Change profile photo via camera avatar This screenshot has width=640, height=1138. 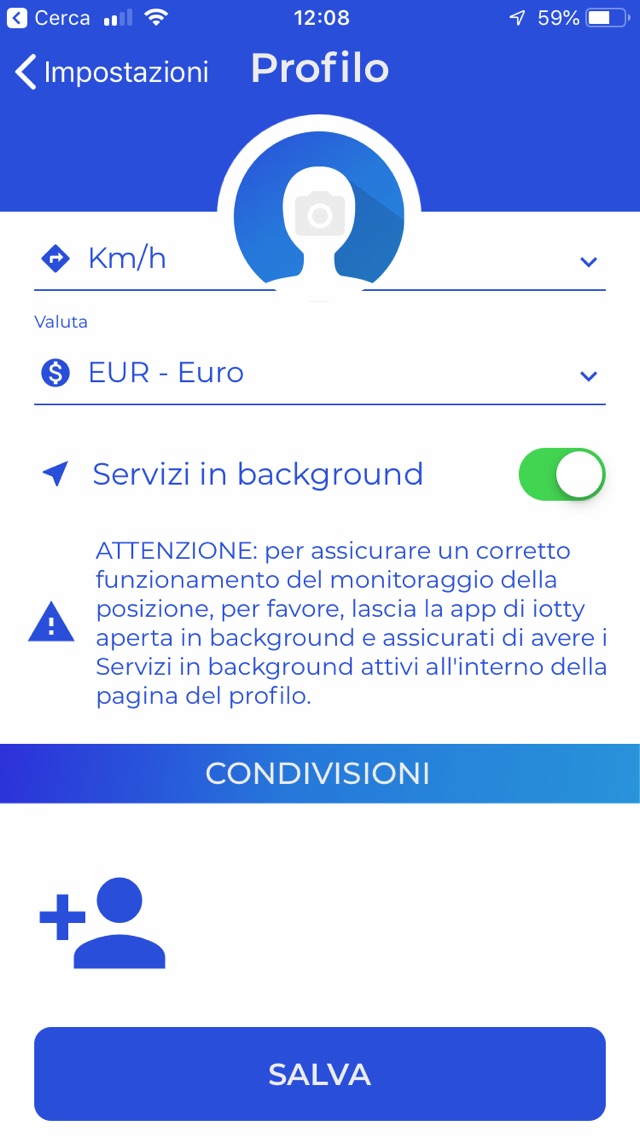(319, 214)
